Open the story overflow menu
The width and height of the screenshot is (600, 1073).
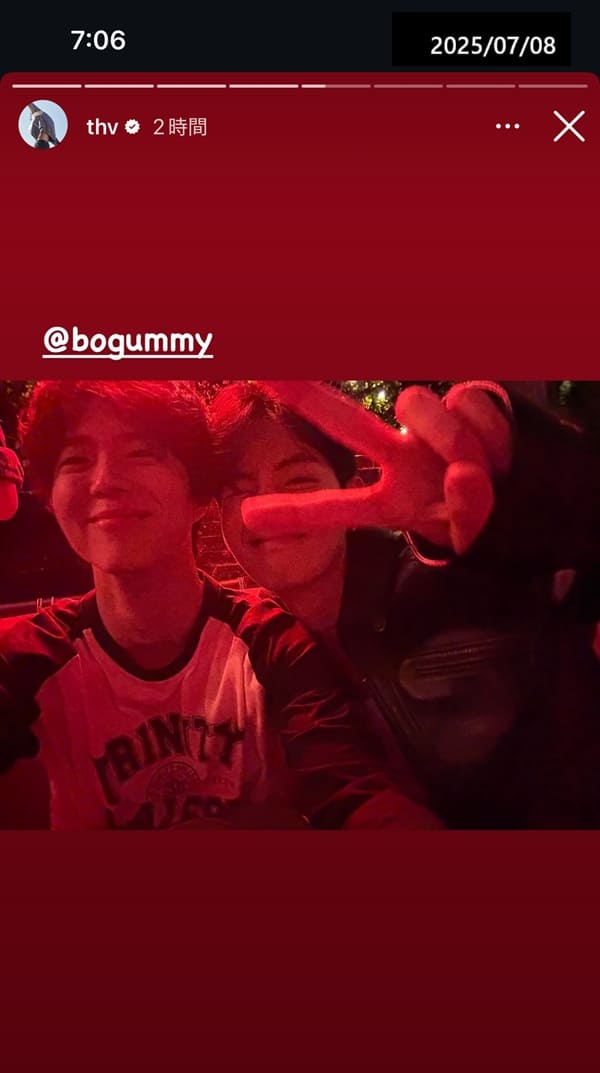tap(508, 126)
